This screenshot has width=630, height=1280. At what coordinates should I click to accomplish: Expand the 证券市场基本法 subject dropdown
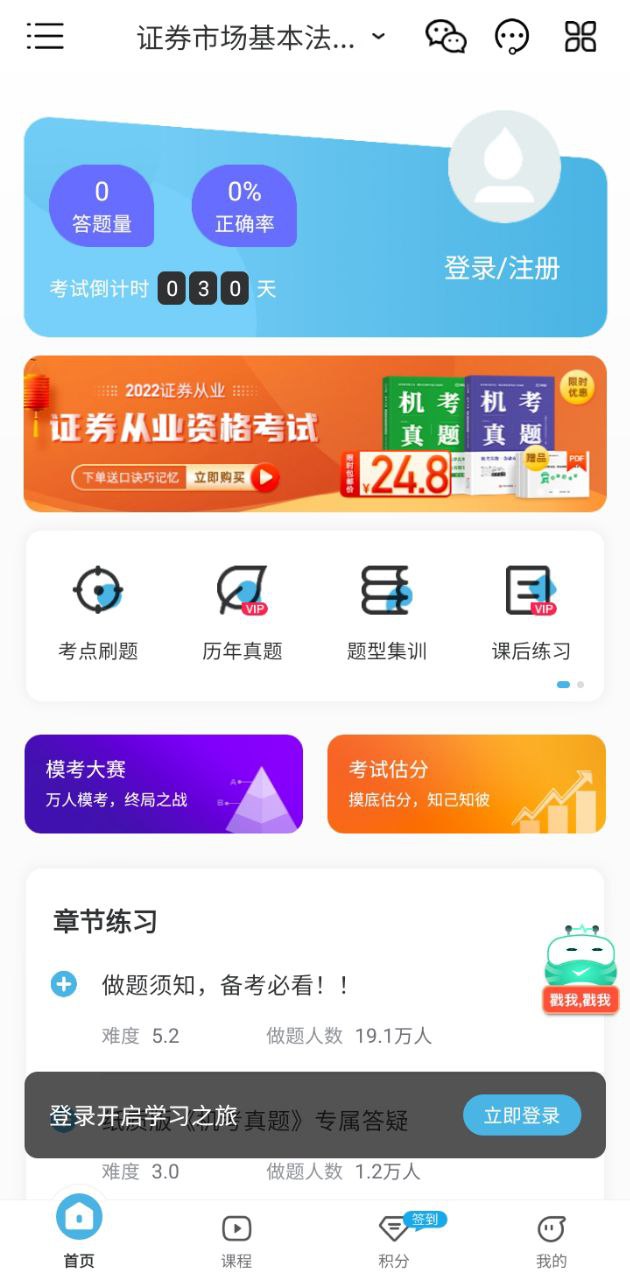coord(260,38)
